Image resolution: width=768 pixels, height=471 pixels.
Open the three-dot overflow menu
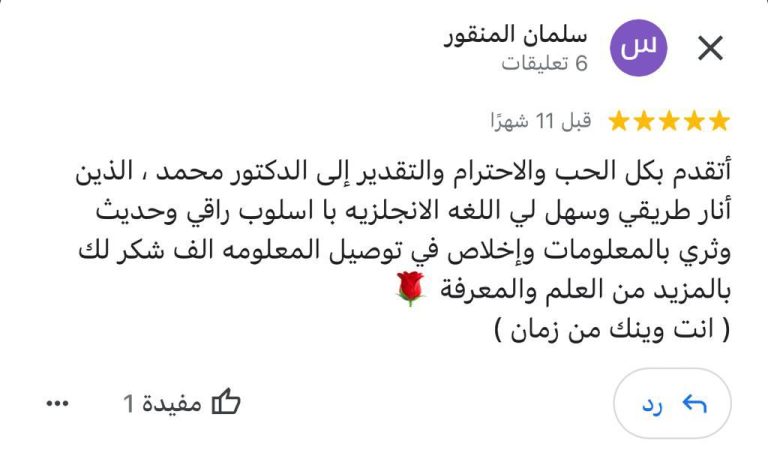point(58,403)
